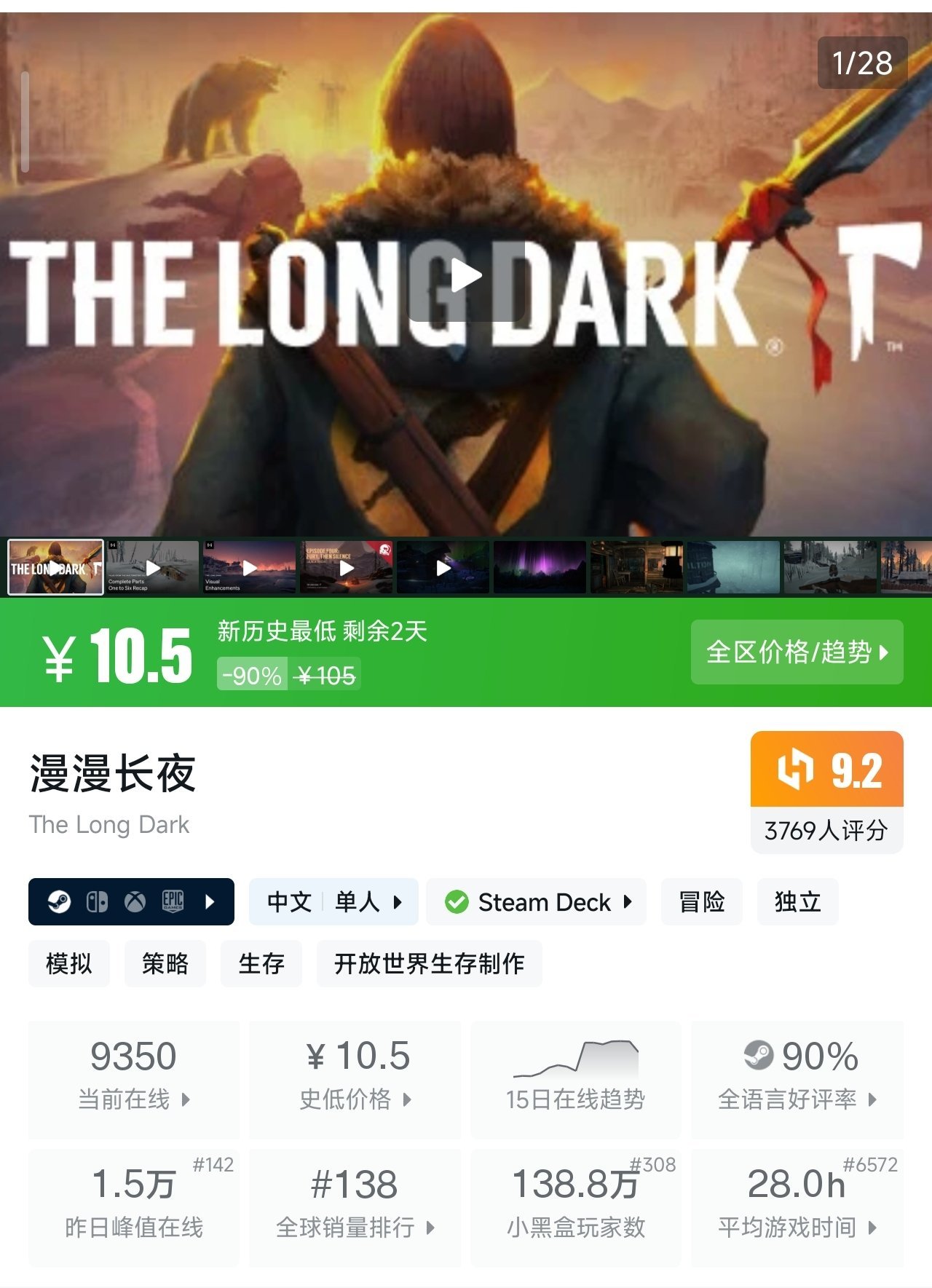The image size is (932, 1288).
Task: View Steam Deck compatibility info
Action: click(x=537, y=902)
